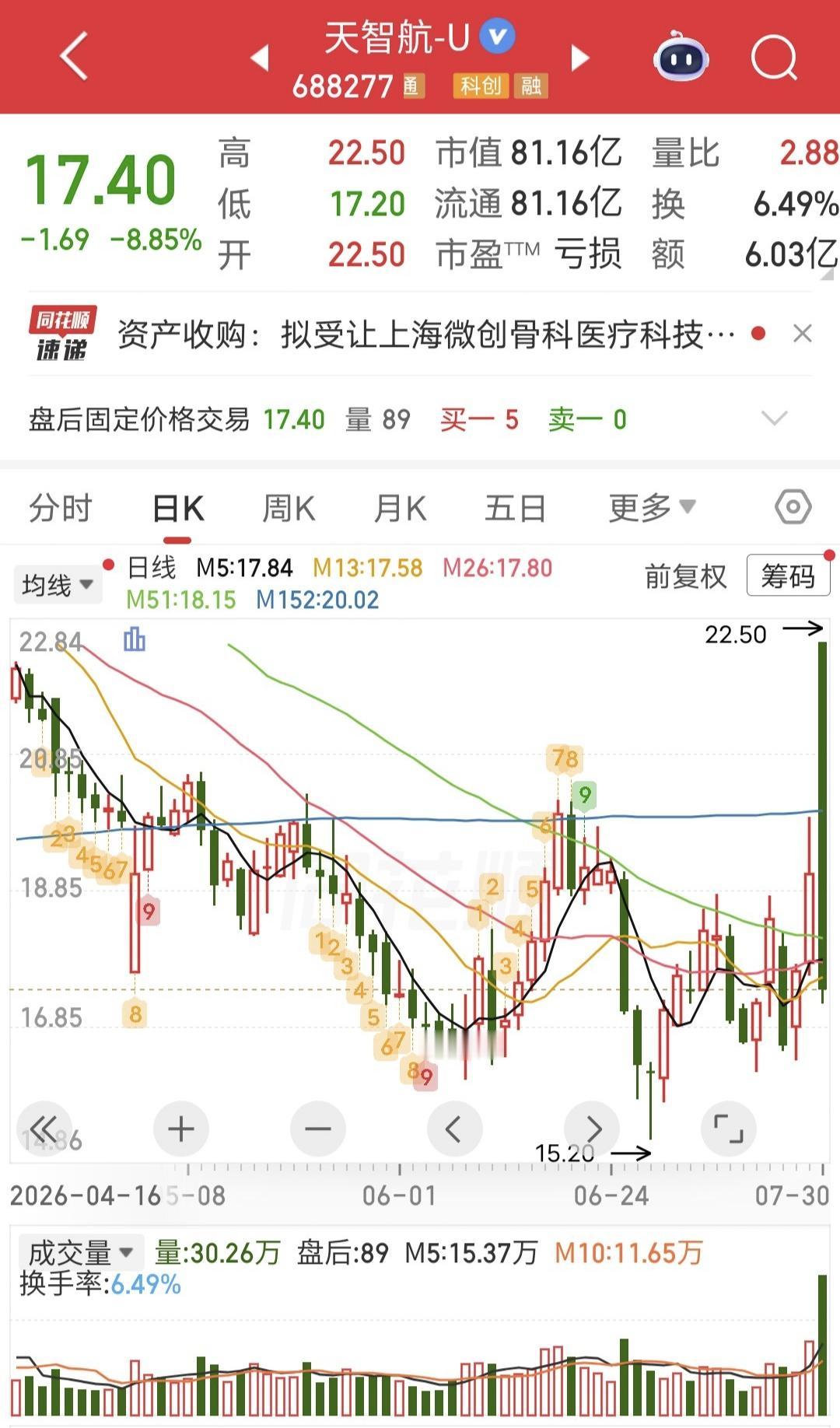Go back using the top-left arrow
Viewport: 840px width, 1428px height.
point(75,56)
